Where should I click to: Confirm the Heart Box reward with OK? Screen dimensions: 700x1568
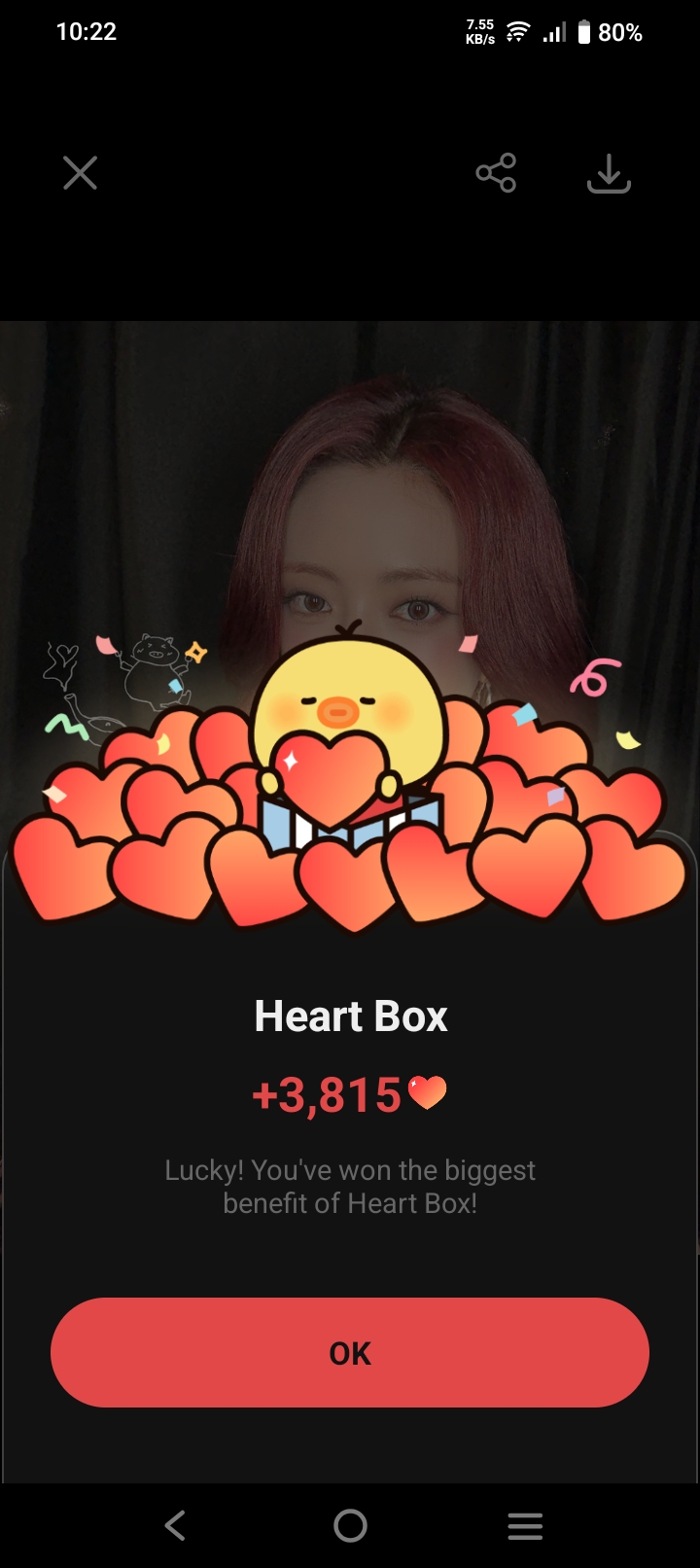[350, 1353]
